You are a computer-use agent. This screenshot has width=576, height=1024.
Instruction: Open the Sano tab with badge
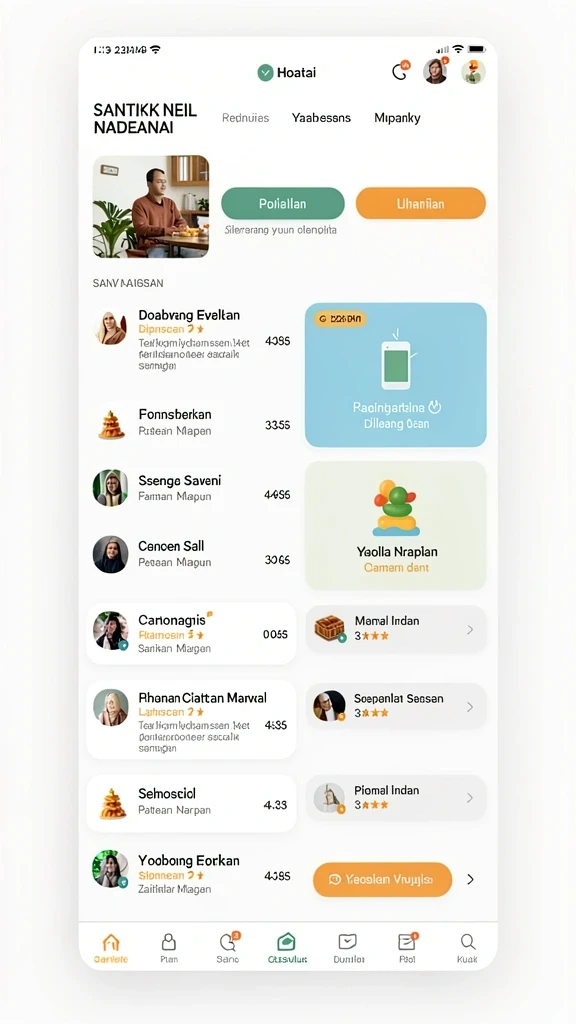[228, 948]
